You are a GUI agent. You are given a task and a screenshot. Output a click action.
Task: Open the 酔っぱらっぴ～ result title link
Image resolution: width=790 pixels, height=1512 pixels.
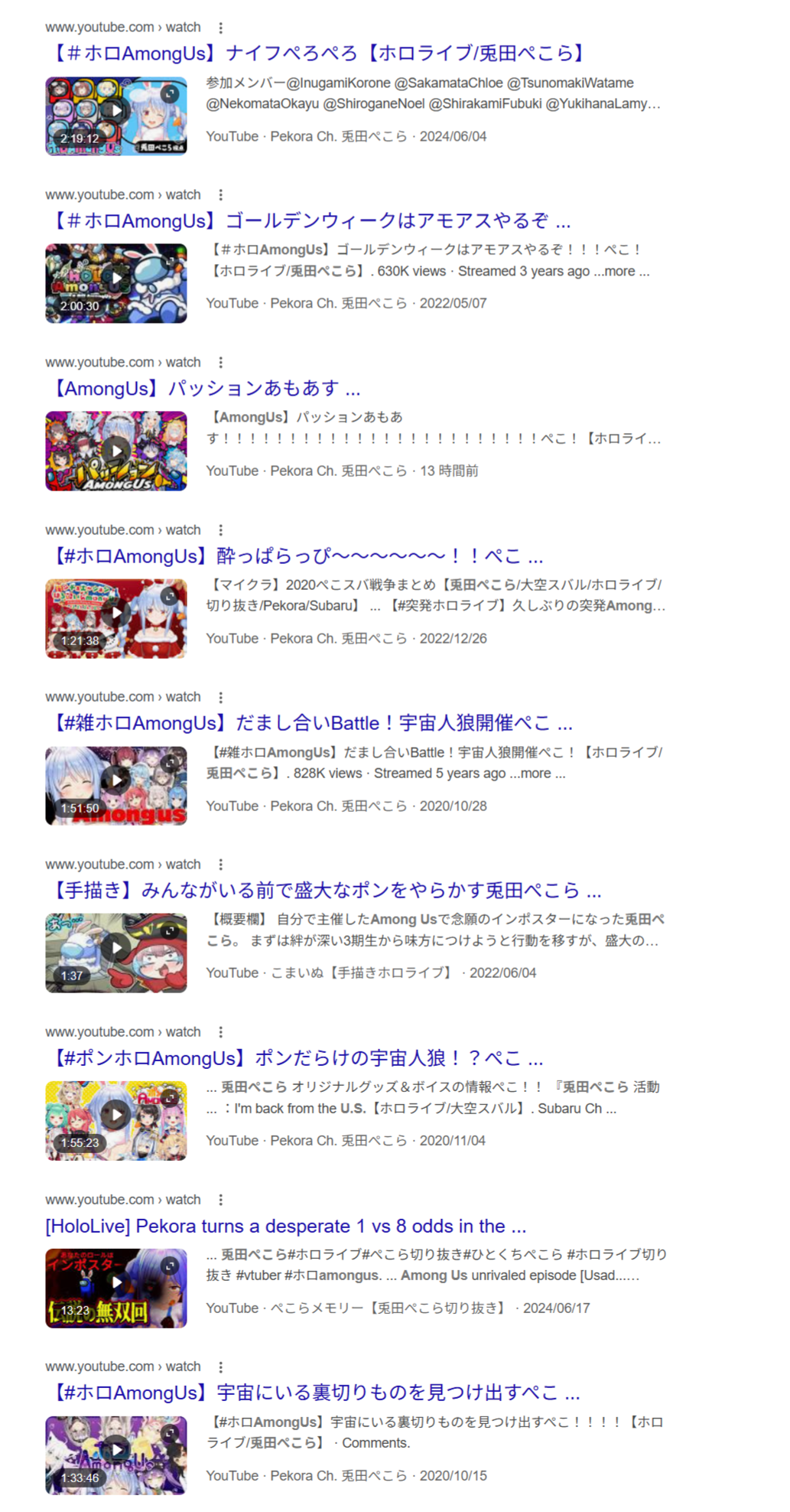296,556
